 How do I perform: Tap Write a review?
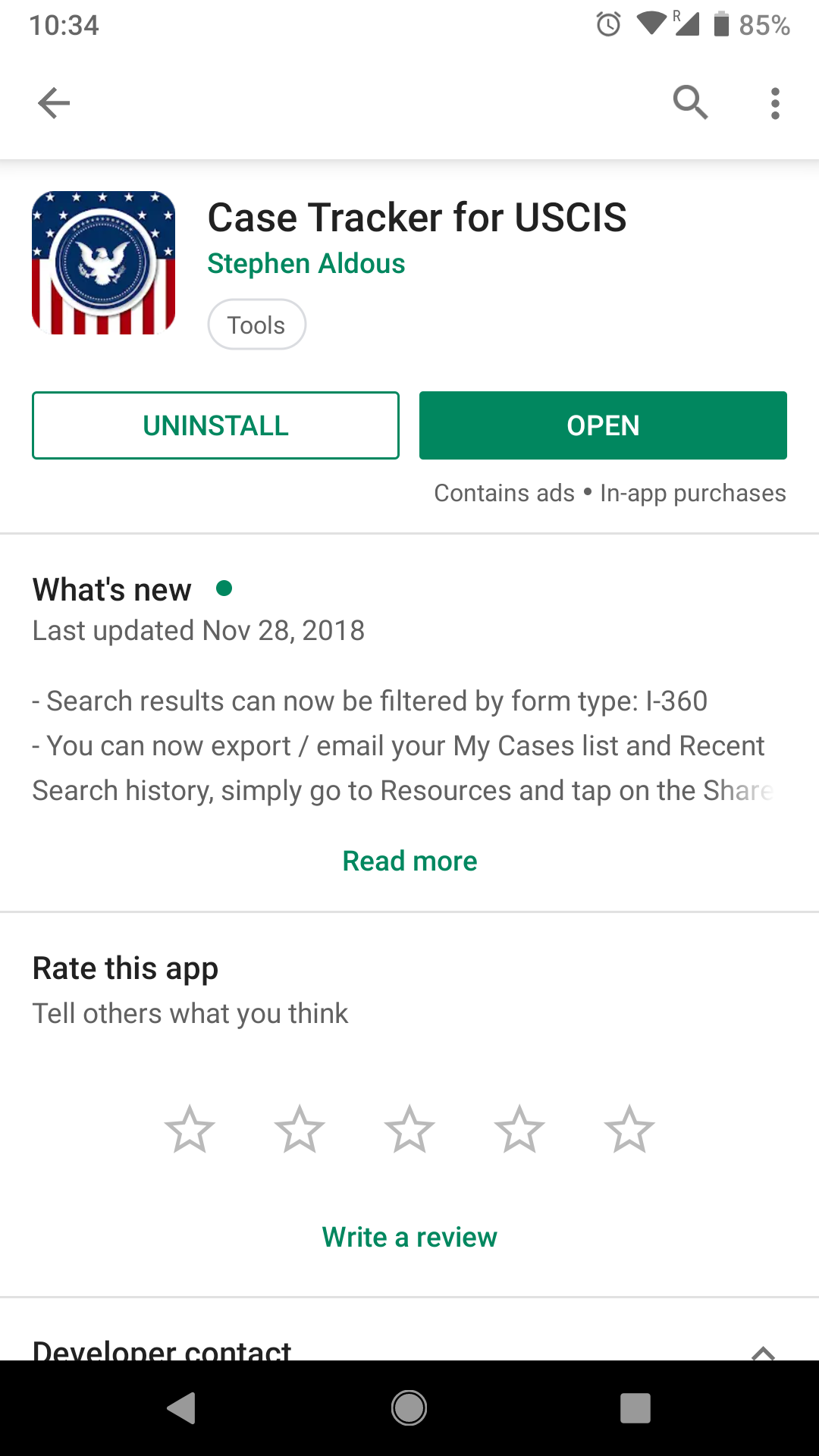coord(409,1237)
